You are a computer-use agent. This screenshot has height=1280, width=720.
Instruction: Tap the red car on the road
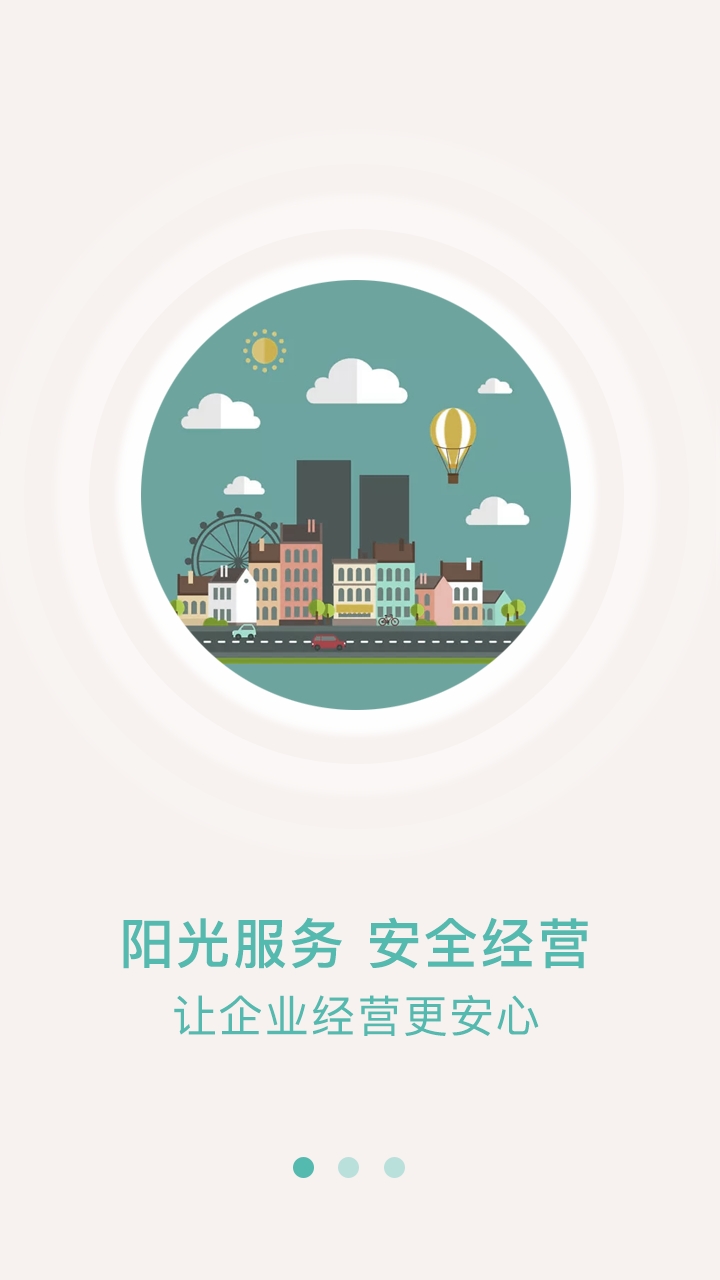click(x=327, y=641)
